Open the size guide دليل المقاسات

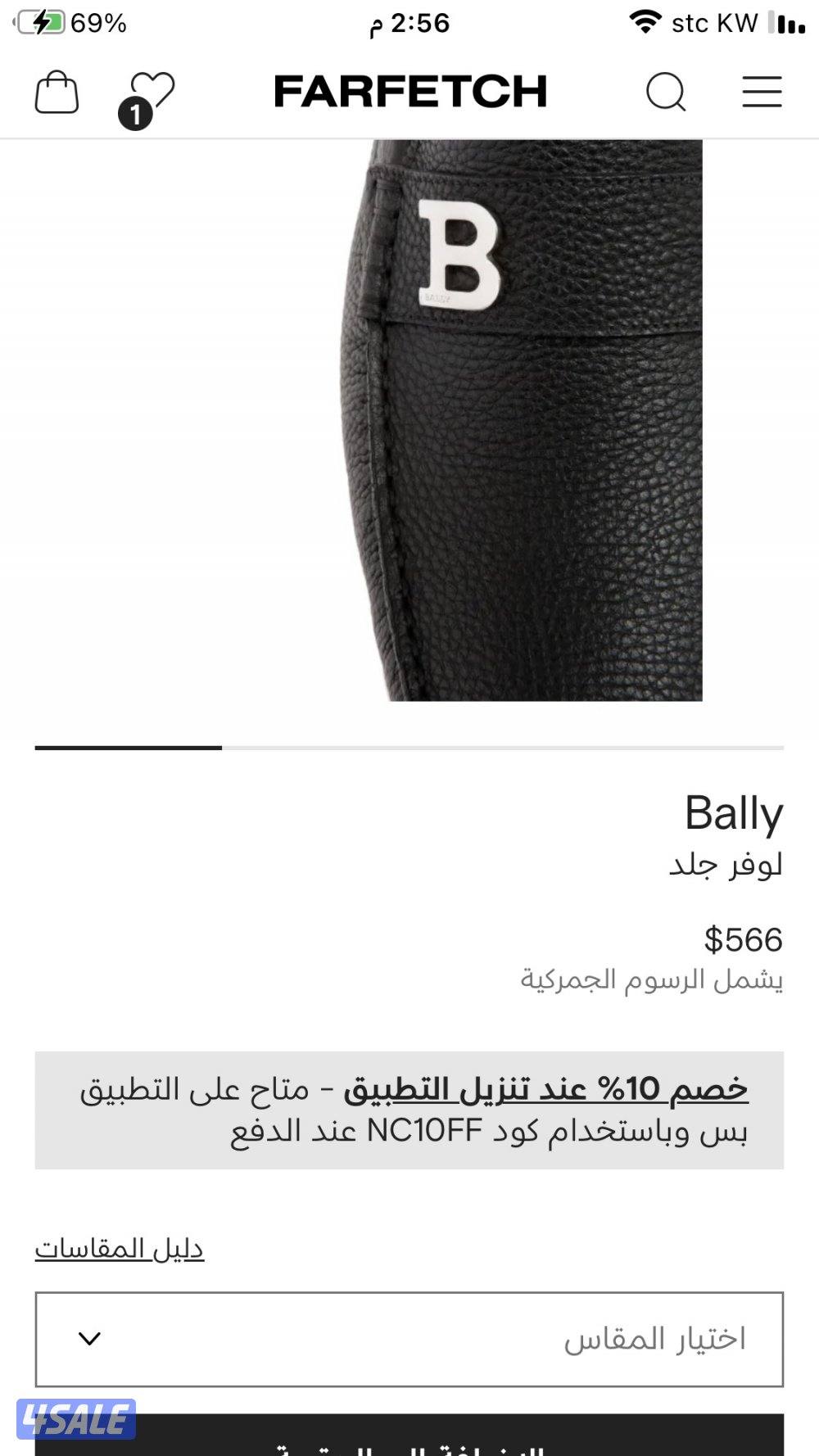[119, 1248]
